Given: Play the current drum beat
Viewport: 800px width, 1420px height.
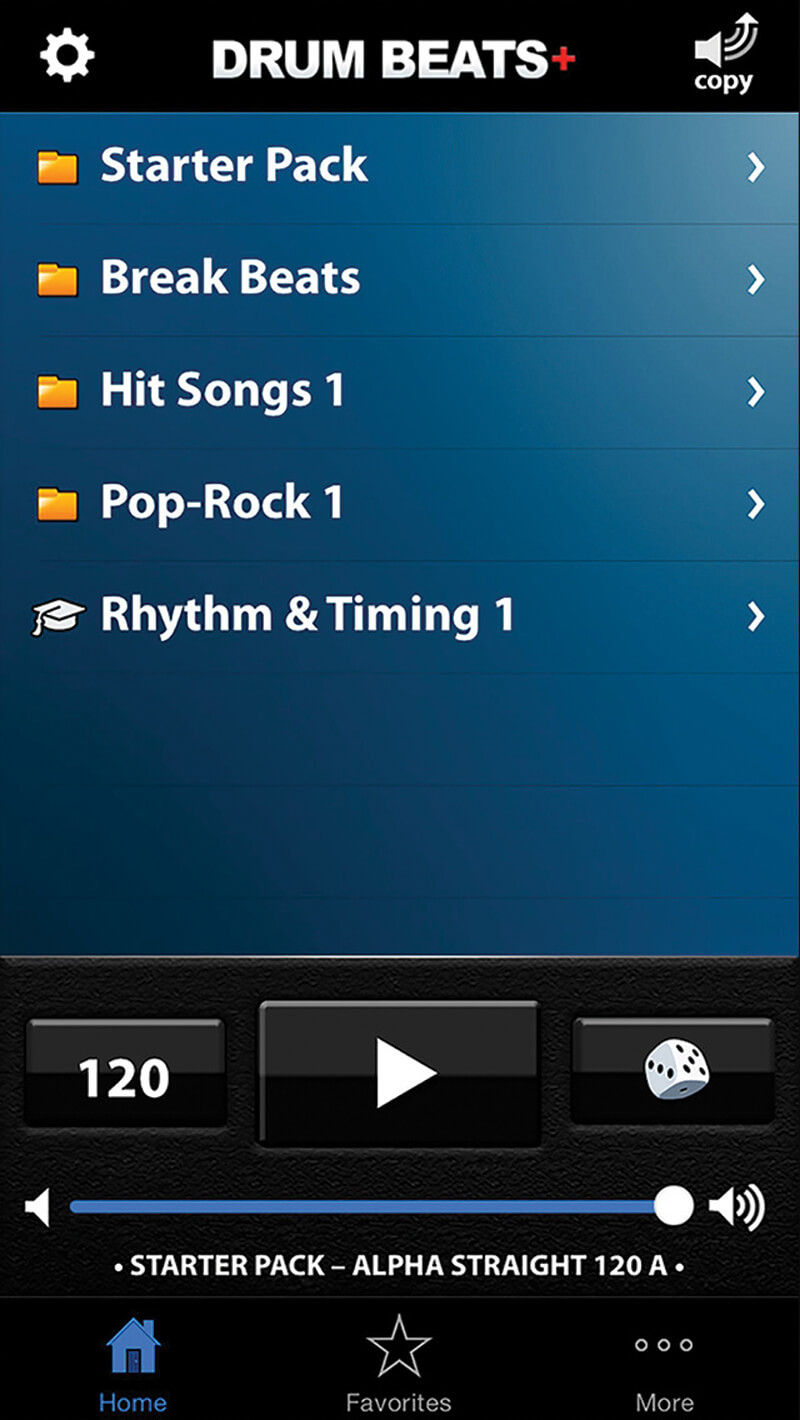Looking at the screenshot, I should pyautogui.click(x=400, y=1074).
